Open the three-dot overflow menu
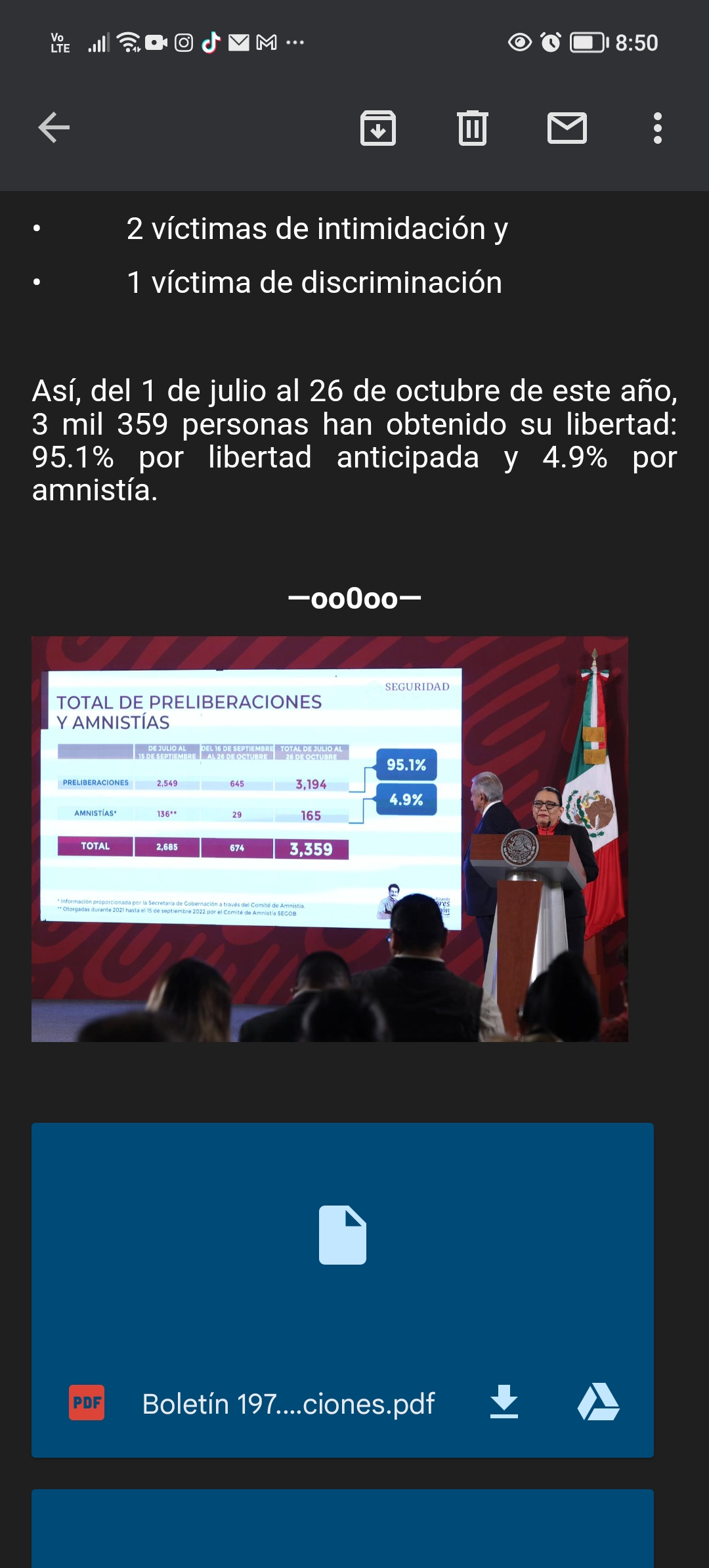709x1568 pixels. [x=657, y=127]
